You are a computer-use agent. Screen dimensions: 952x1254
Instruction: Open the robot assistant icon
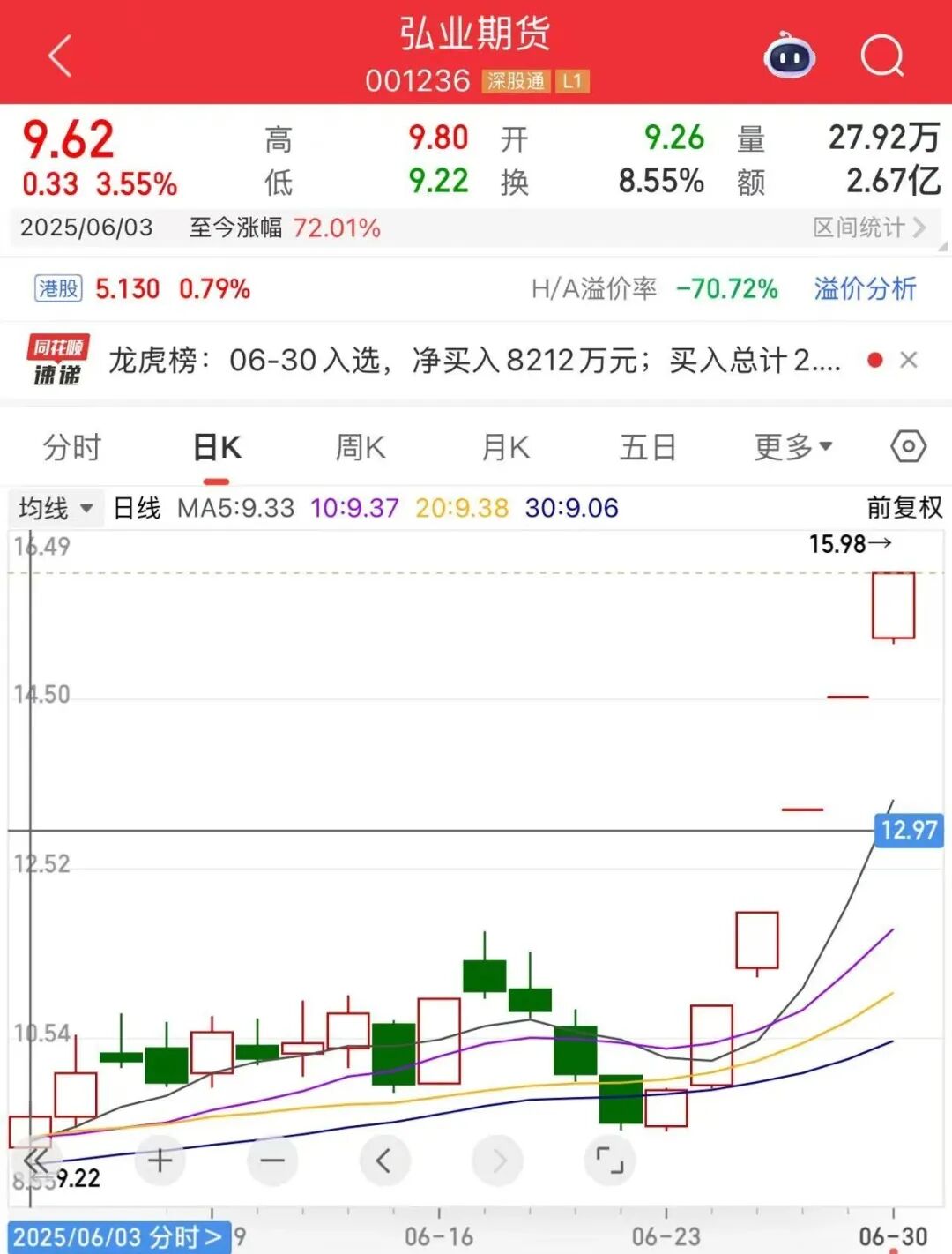788,56
